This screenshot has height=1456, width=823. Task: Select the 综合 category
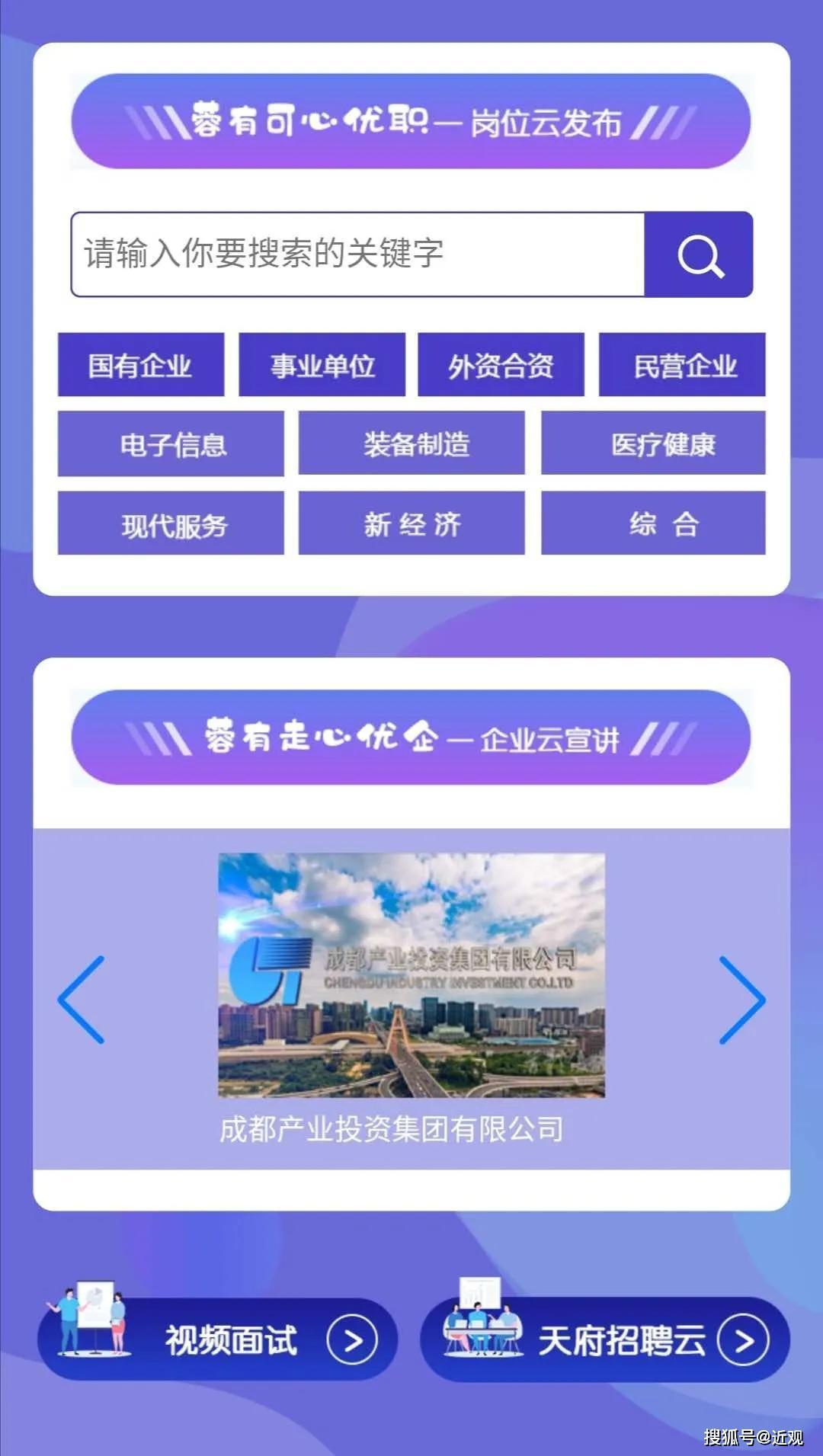coord(653,523)
